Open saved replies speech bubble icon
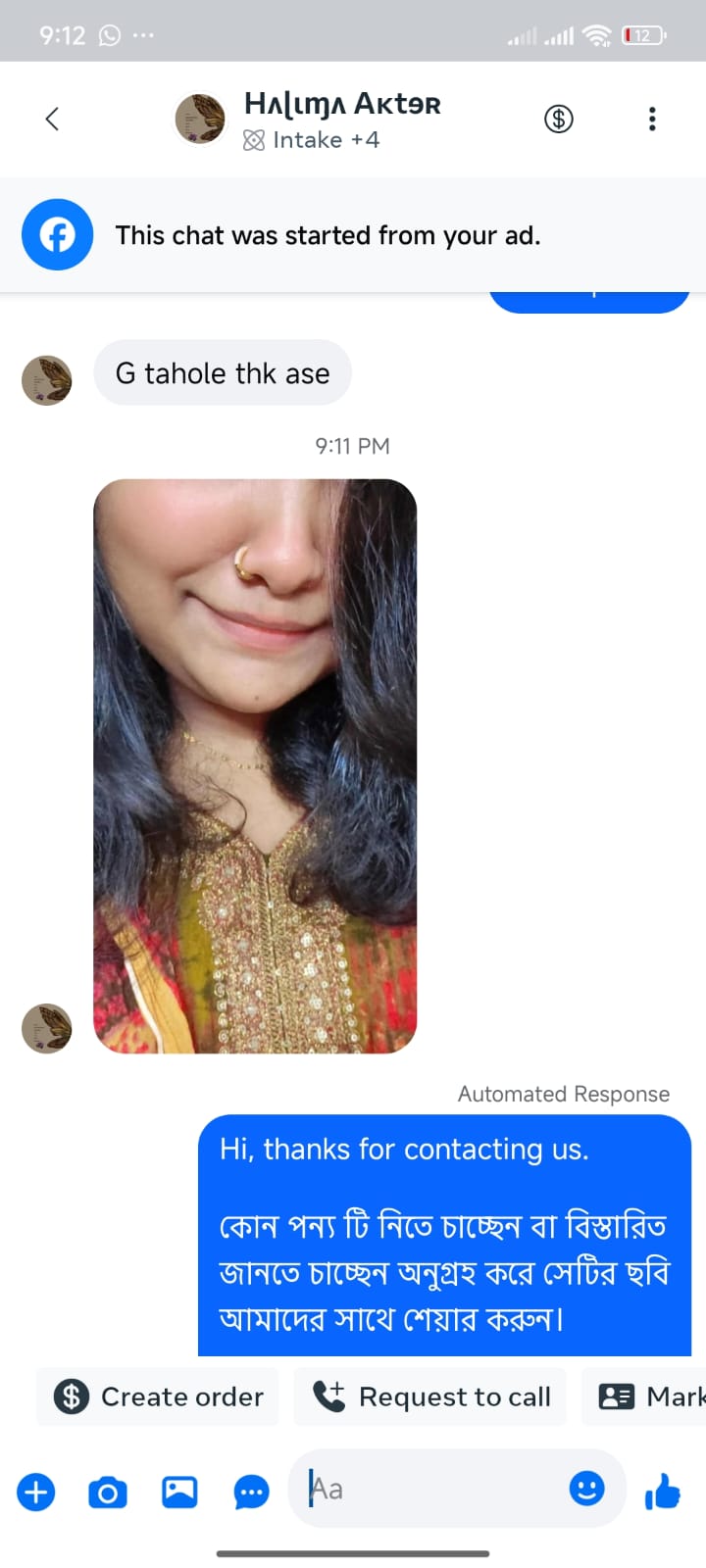706x1568 pixels. pyautogui.click(x=251, y=1493)
